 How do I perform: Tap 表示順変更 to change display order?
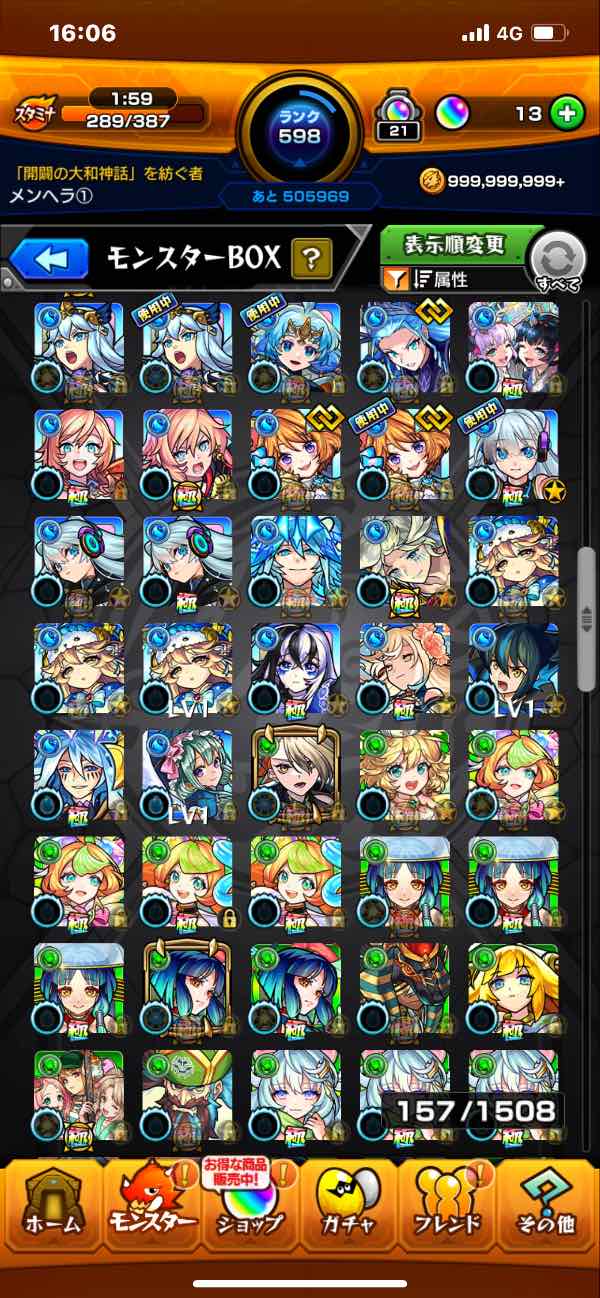point(455,243)
